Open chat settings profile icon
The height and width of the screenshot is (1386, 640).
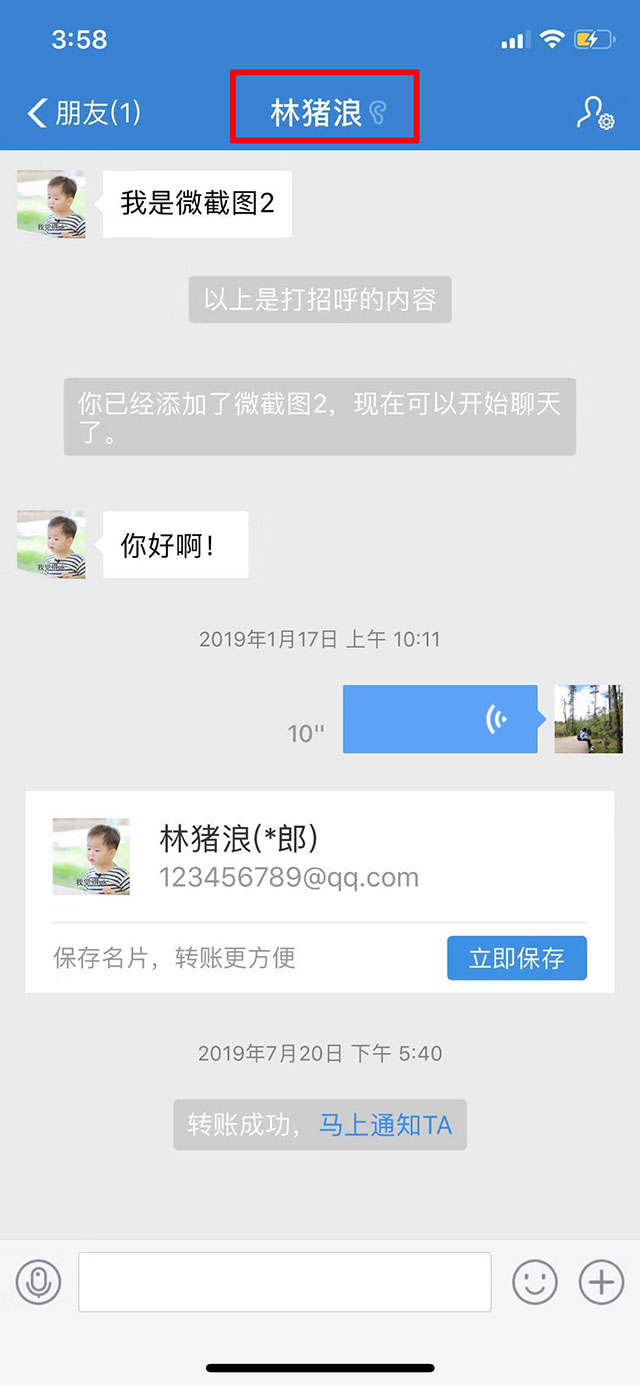coord(594,112)
